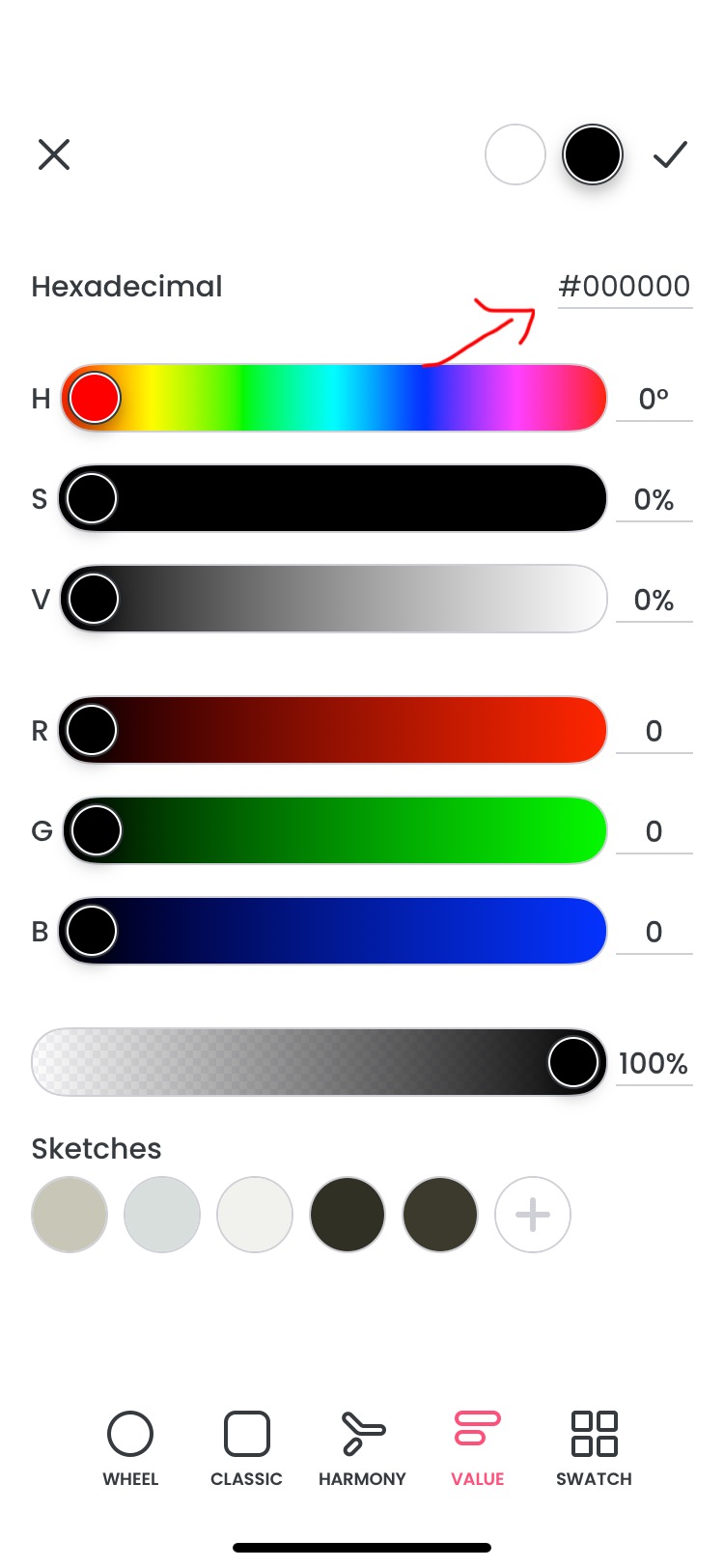The width and height of the screenshot is (724, 1568).
Task: Tap the Value brightness slider
Action: [x=333, y=599]
